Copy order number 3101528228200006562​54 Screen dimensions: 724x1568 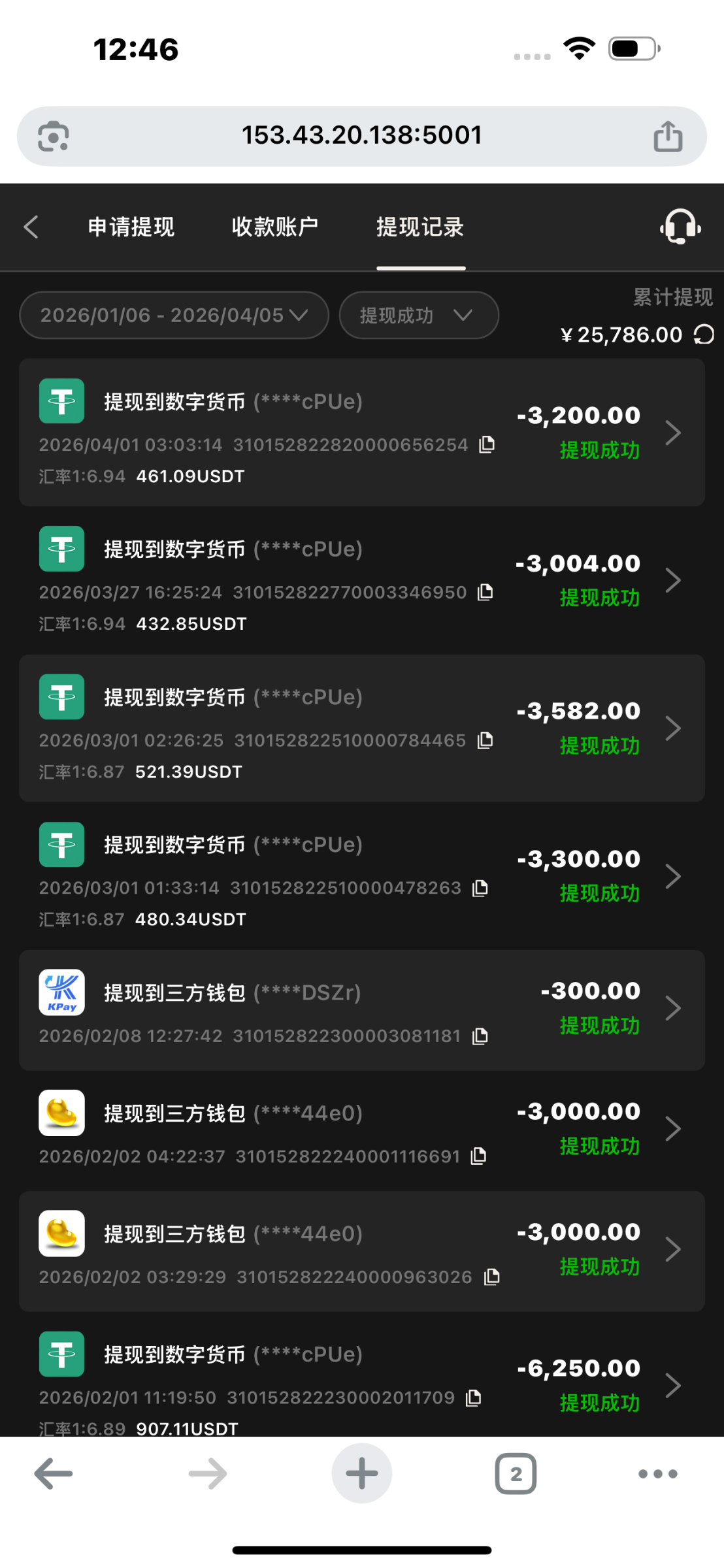(487, 445)
